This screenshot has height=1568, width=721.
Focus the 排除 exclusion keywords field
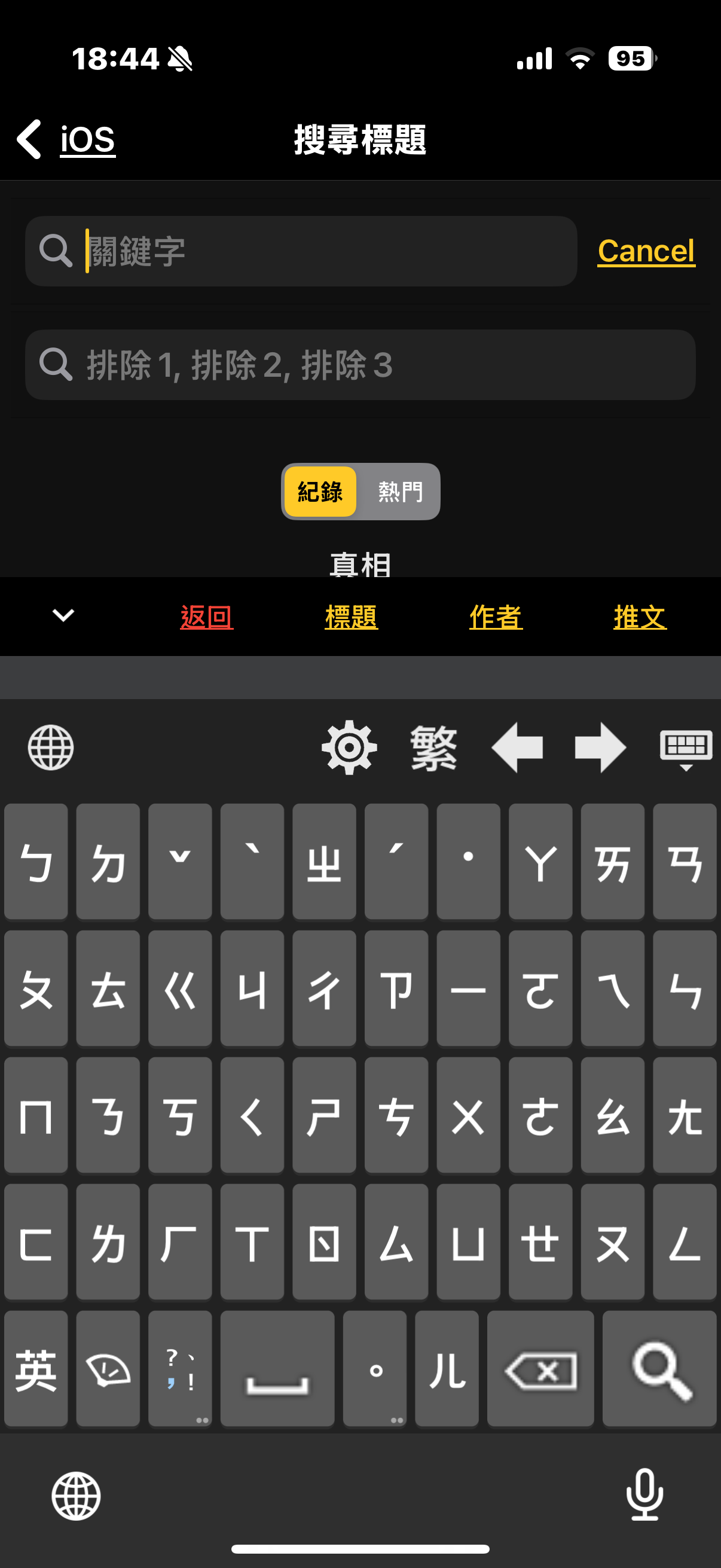click(x=360, y=365)
